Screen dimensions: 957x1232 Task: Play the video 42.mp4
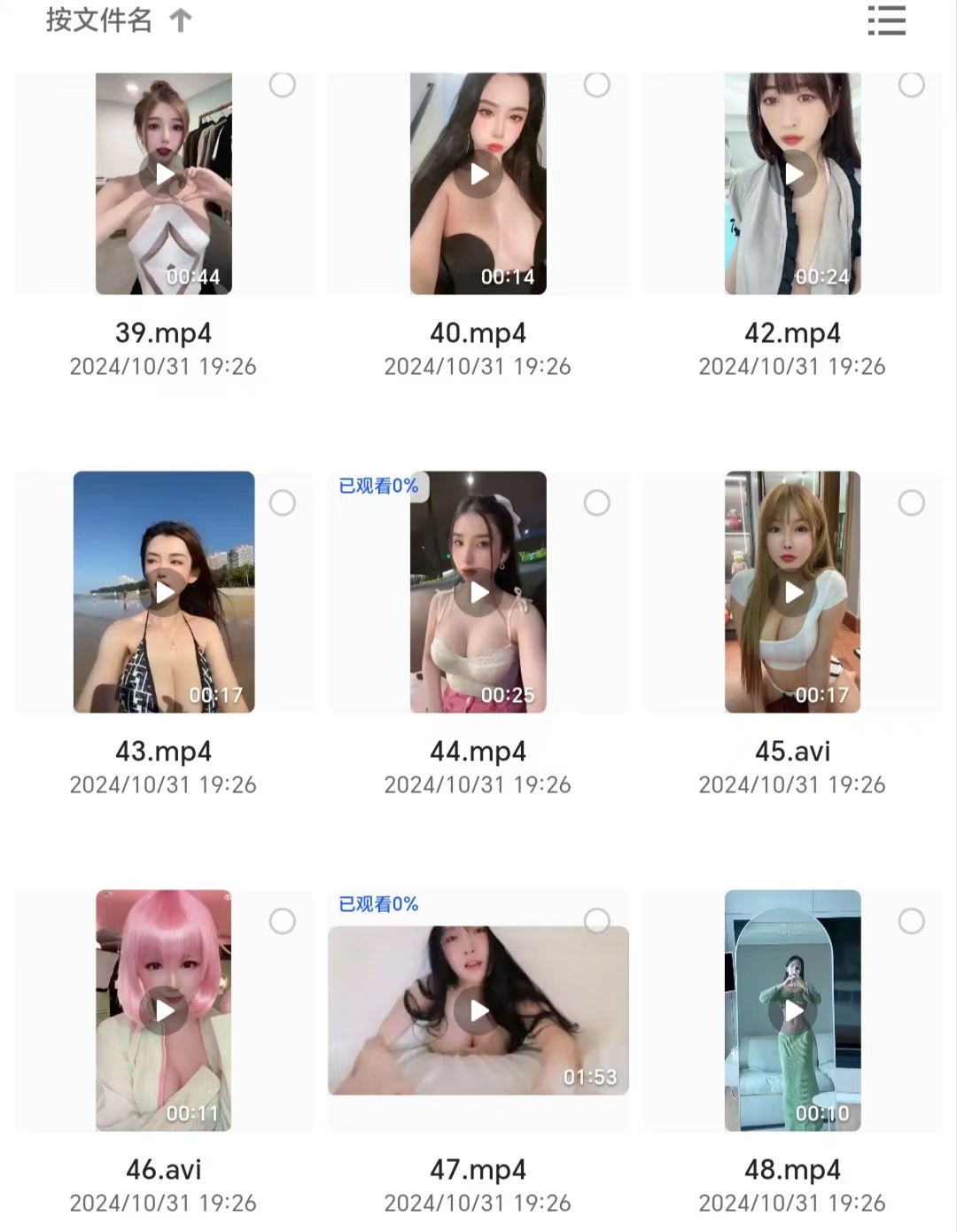pyautogui.click(x=793, y=175)
